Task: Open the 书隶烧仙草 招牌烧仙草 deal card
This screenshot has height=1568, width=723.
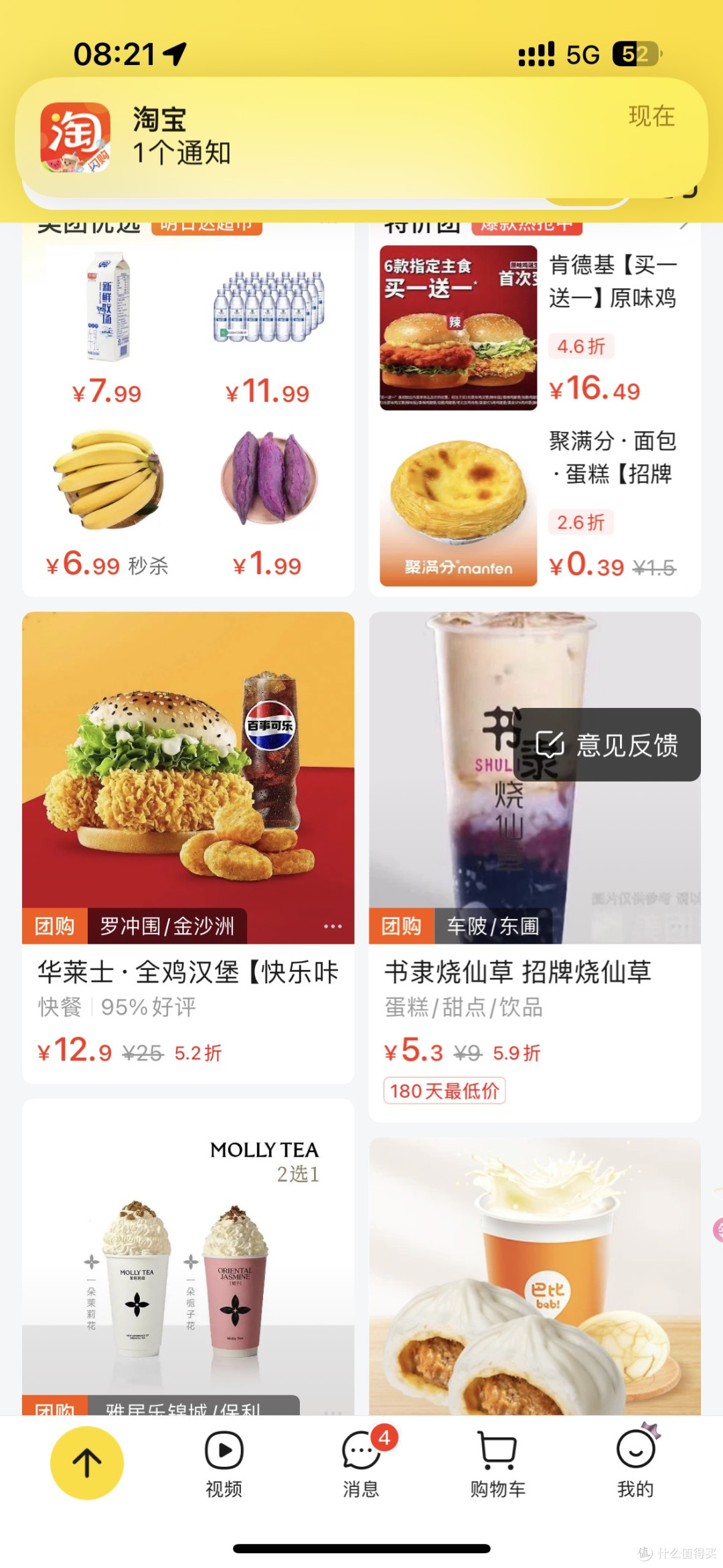Action: pyautogui.click(x=535, y=867)
